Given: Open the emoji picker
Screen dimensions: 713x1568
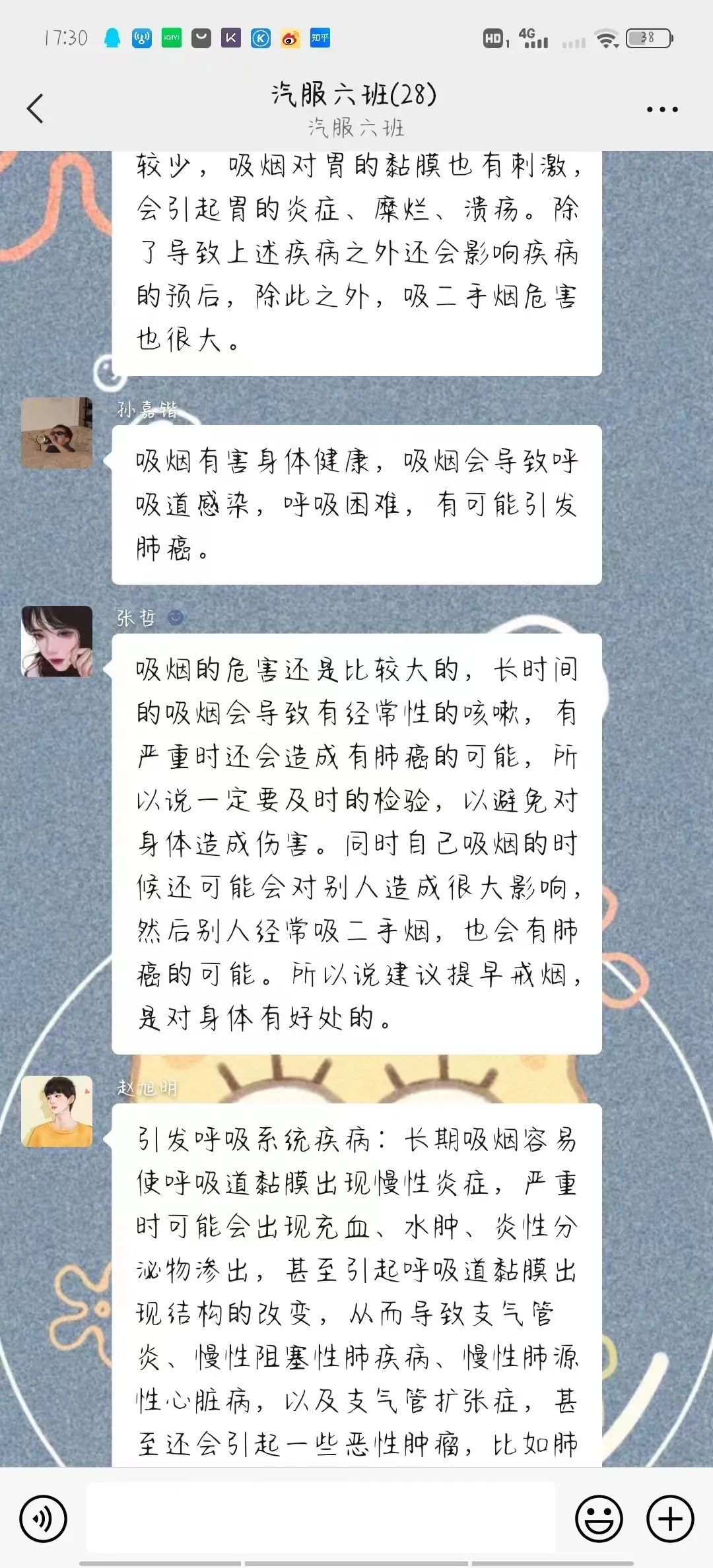Looking at the screenshot, I should pyautogui.click(x=599, y=1519).
